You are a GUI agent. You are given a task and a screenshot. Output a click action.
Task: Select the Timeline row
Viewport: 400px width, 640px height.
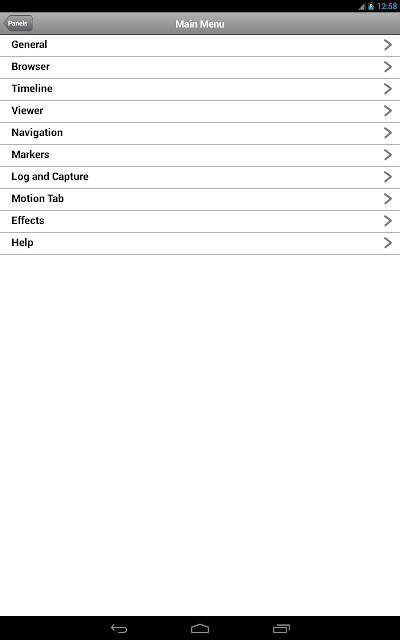[200, 89]
